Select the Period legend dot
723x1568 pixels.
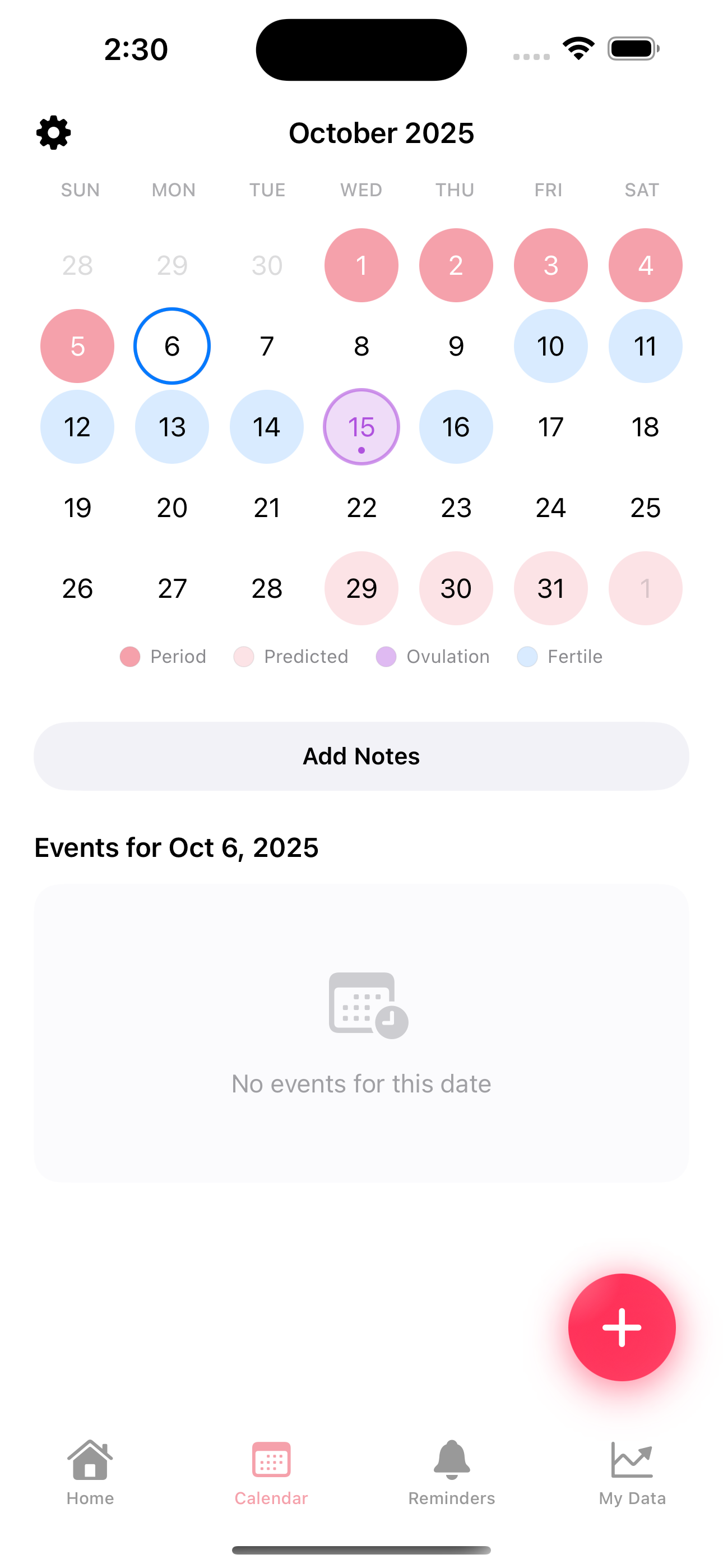(129, 657)
